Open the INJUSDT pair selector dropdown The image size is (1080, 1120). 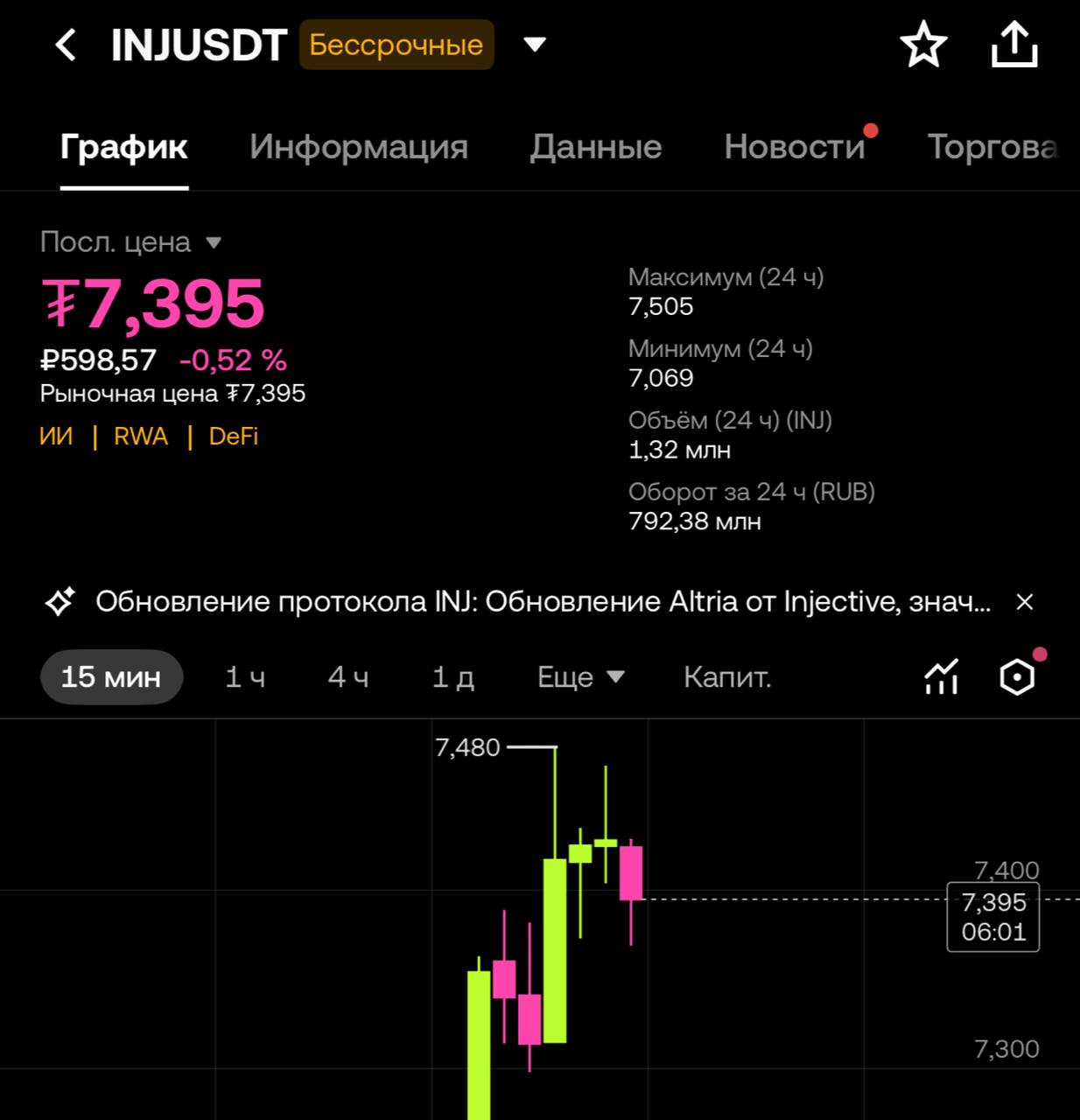click(535, 45)
